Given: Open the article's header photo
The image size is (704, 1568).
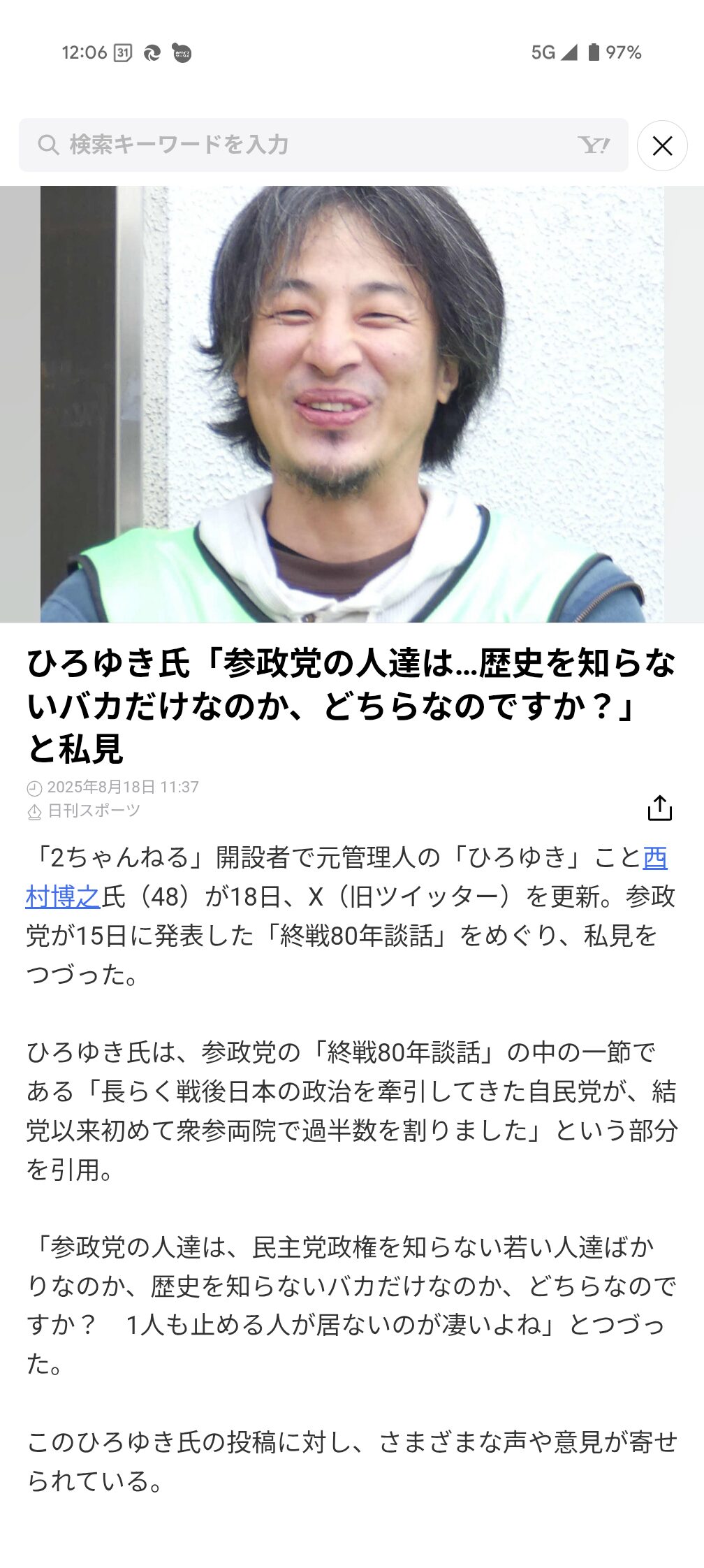Looking at the screenshot, I should click(352, 404).
